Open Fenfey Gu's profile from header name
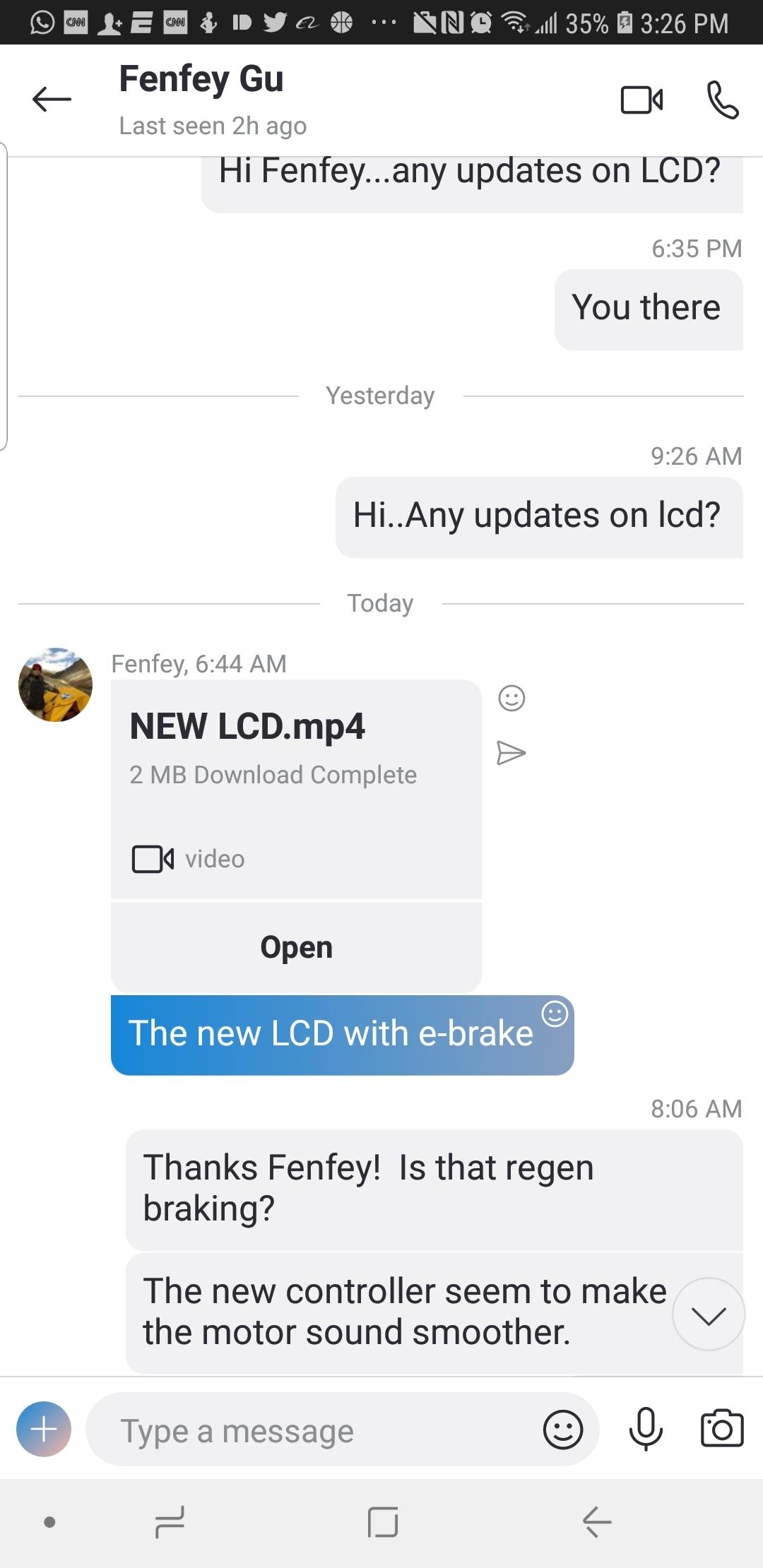763x1568 pixels. (x=201, y=78)
